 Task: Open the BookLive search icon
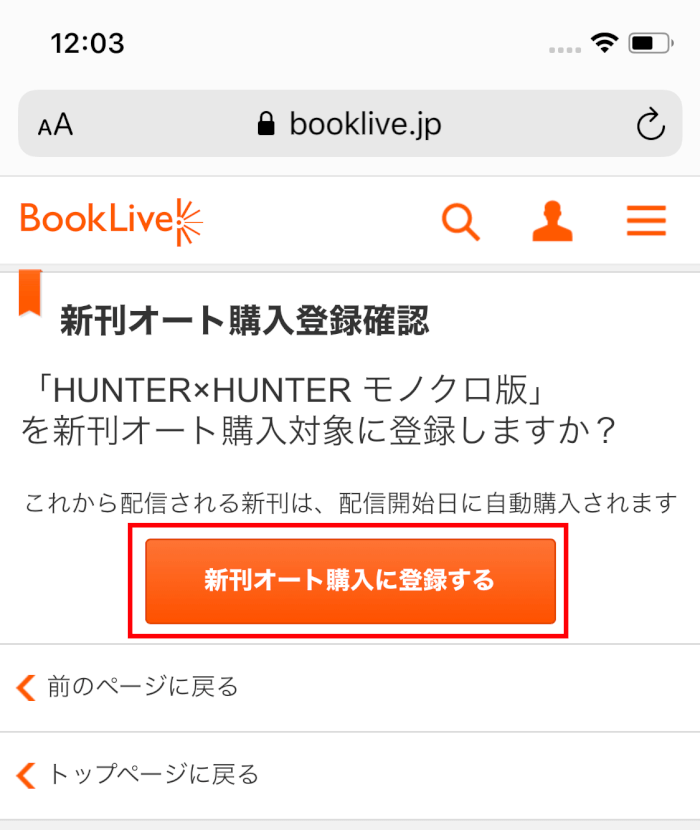[461, 221]
